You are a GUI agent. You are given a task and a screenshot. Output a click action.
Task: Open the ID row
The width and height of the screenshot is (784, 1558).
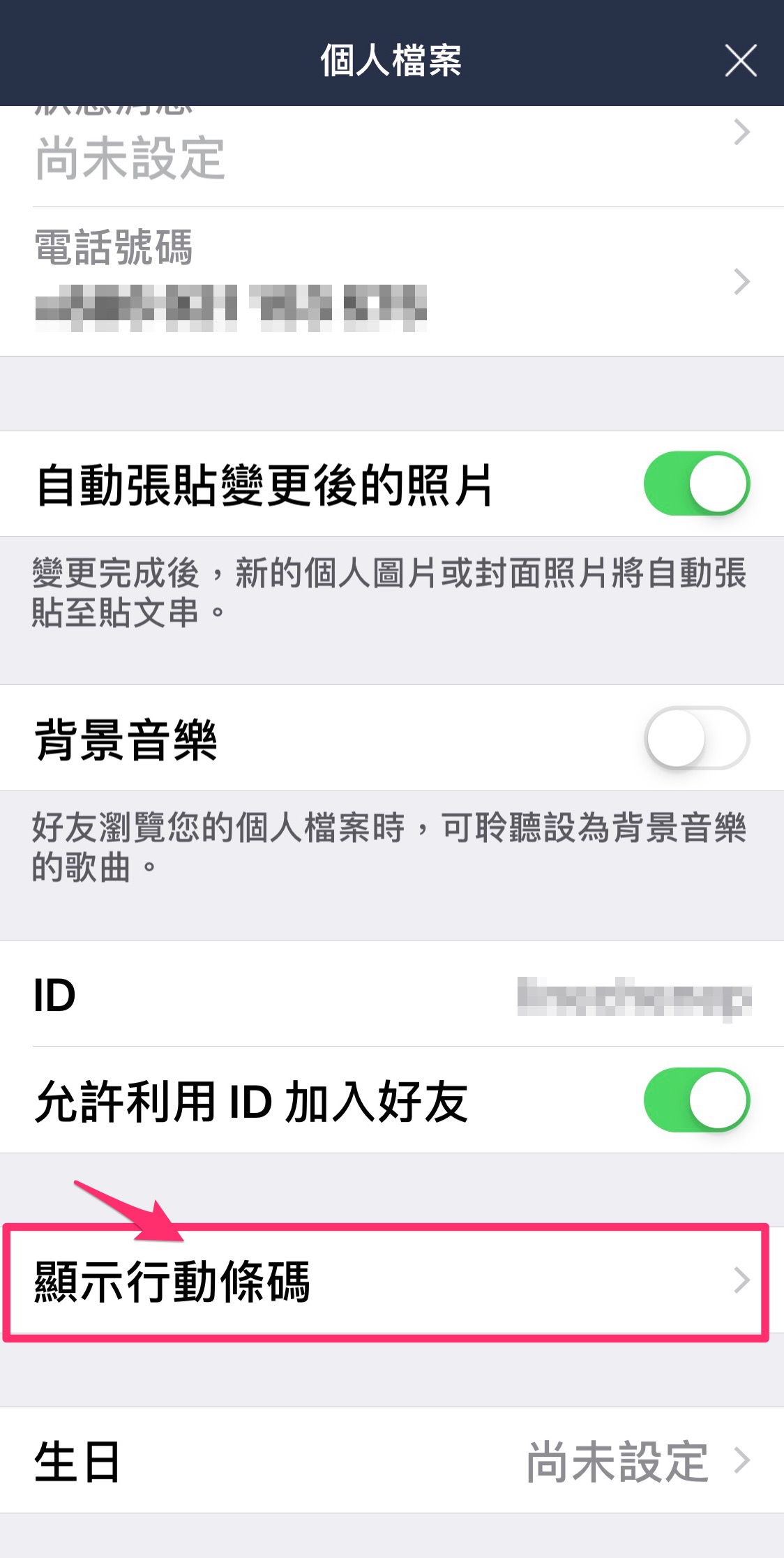(x=392, y=994)
